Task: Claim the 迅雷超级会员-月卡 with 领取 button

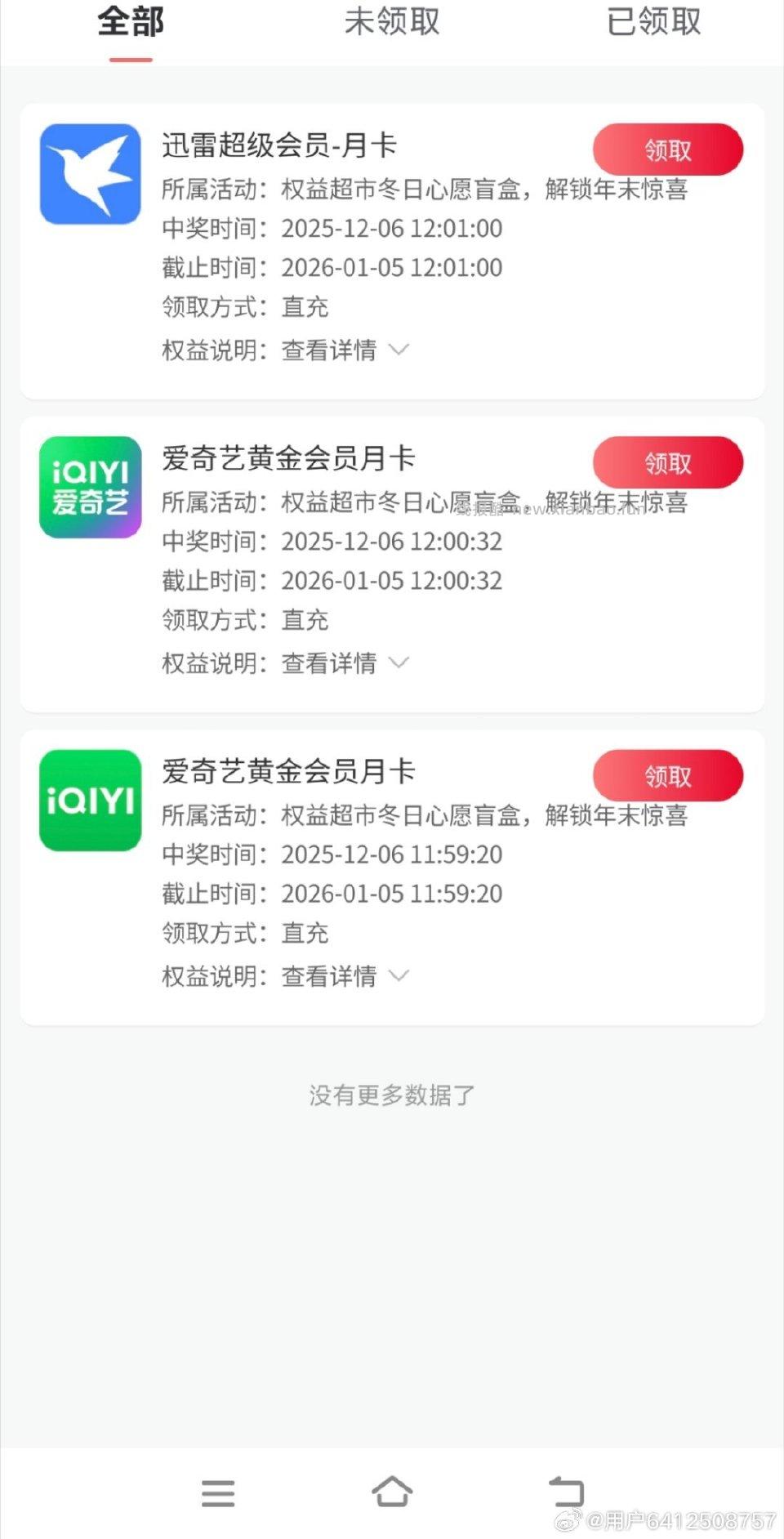Action: pyautogui.click(x=667, y=149)
